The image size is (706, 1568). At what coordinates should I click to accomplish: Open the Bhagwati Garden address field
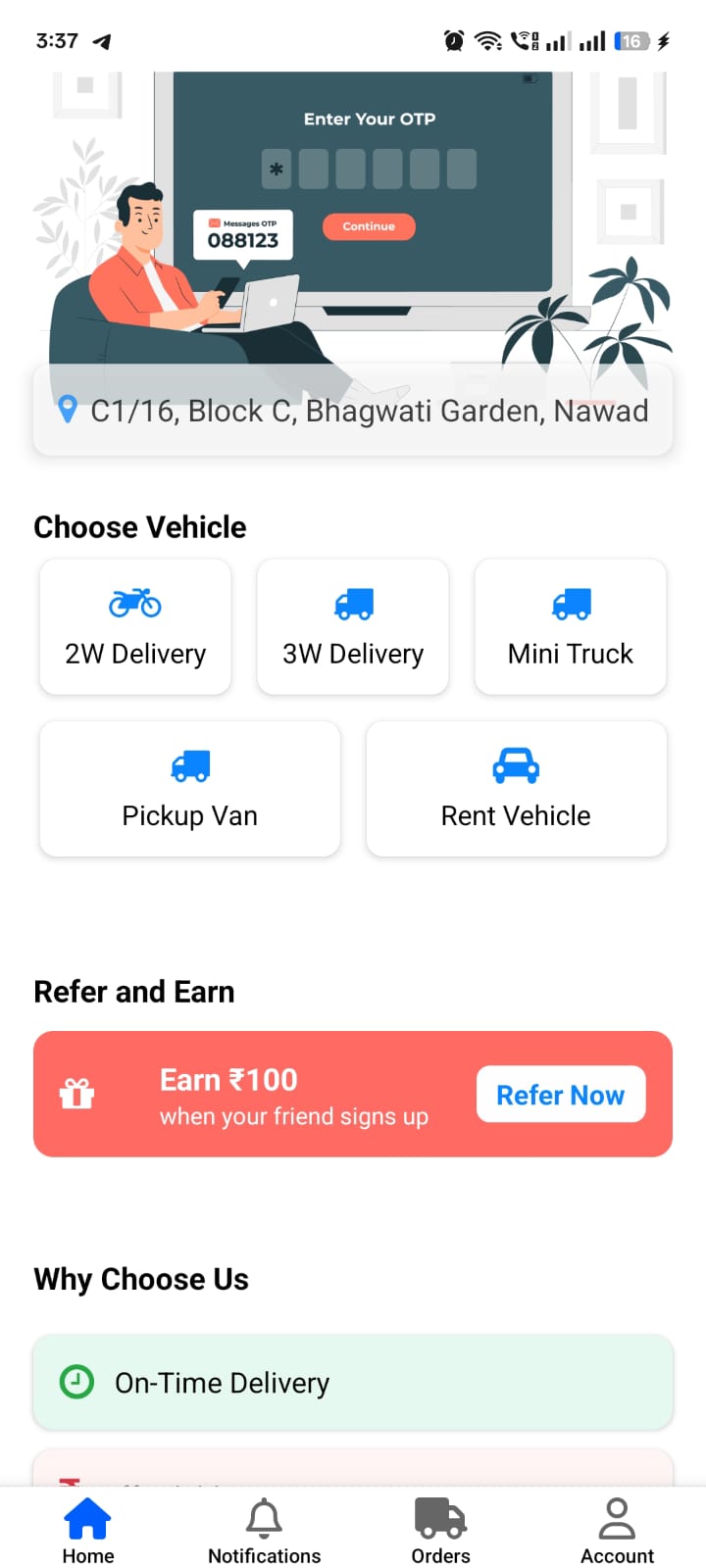[x=353, y=411]
